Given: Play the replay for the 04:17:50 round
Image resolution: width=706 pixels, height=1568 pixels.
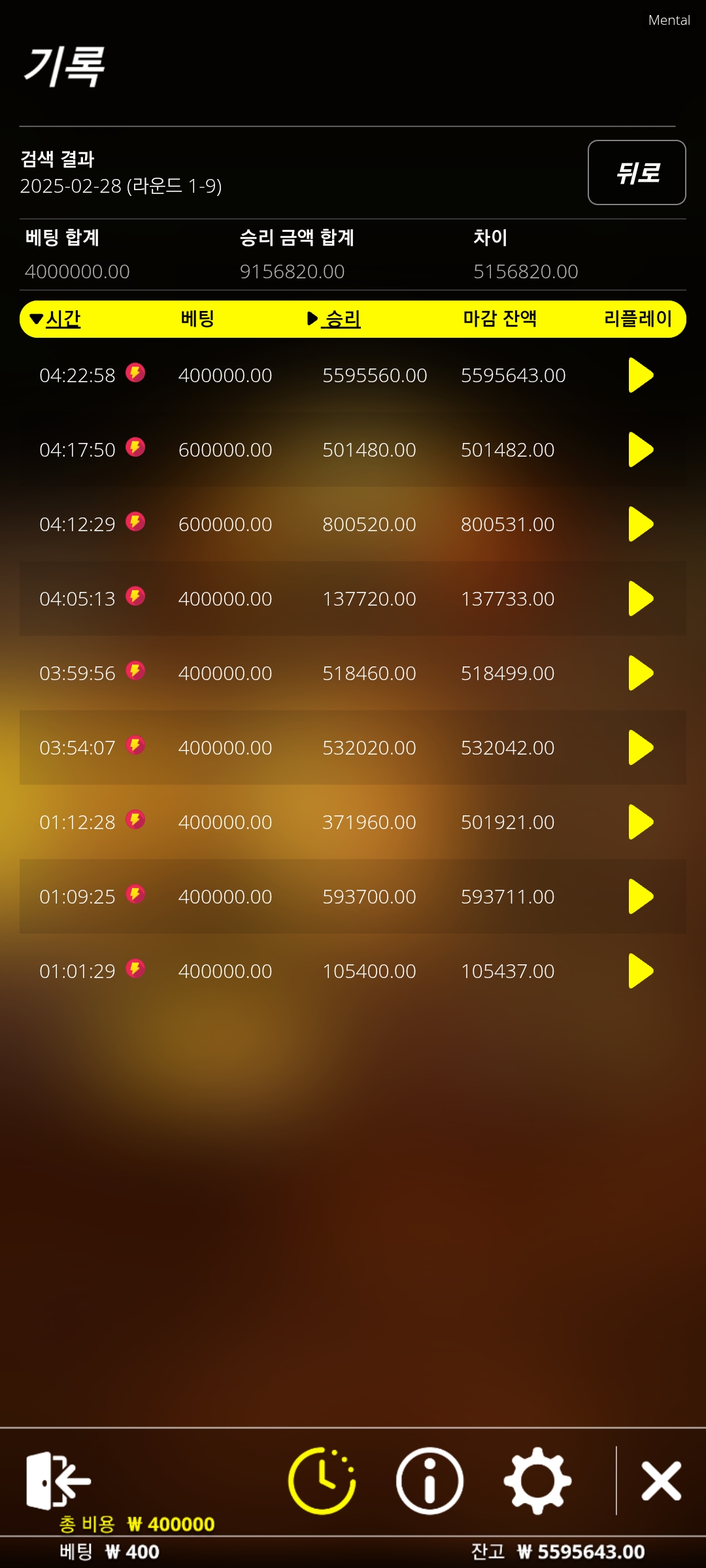Looking at the screenshot, I should (641, 449).
